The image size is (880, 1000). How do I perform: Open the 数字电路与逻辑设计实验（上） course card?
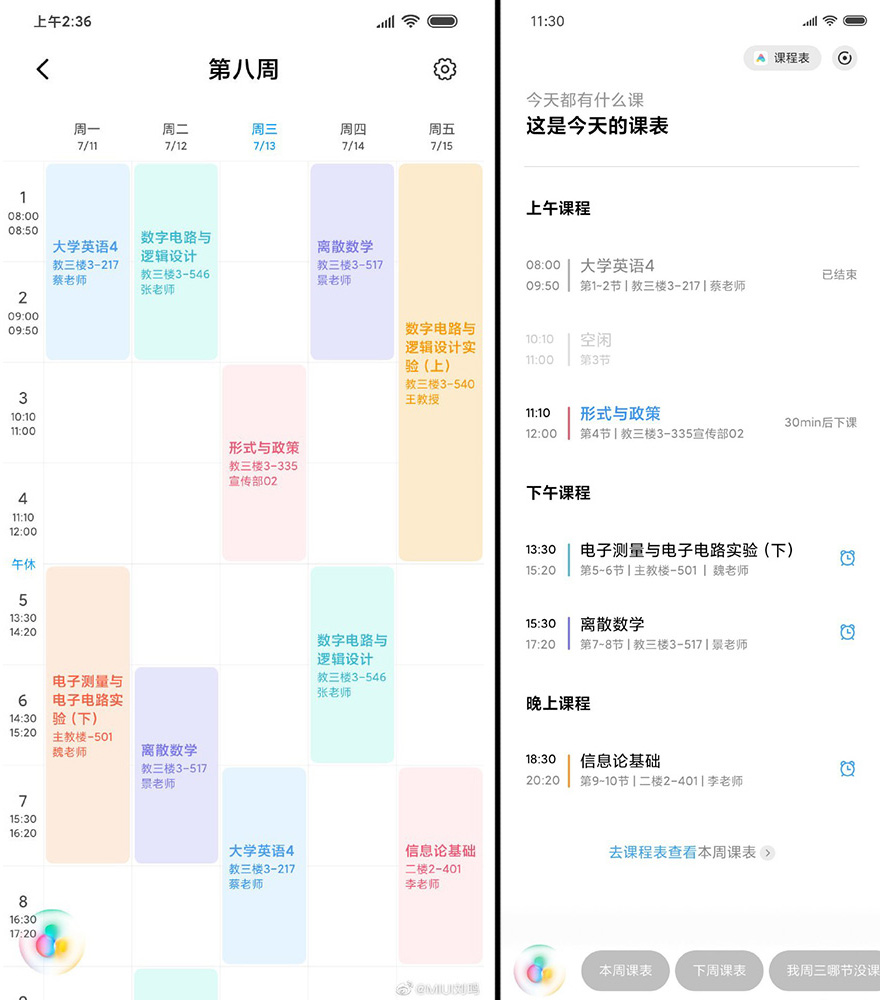(x=440, y=362)
